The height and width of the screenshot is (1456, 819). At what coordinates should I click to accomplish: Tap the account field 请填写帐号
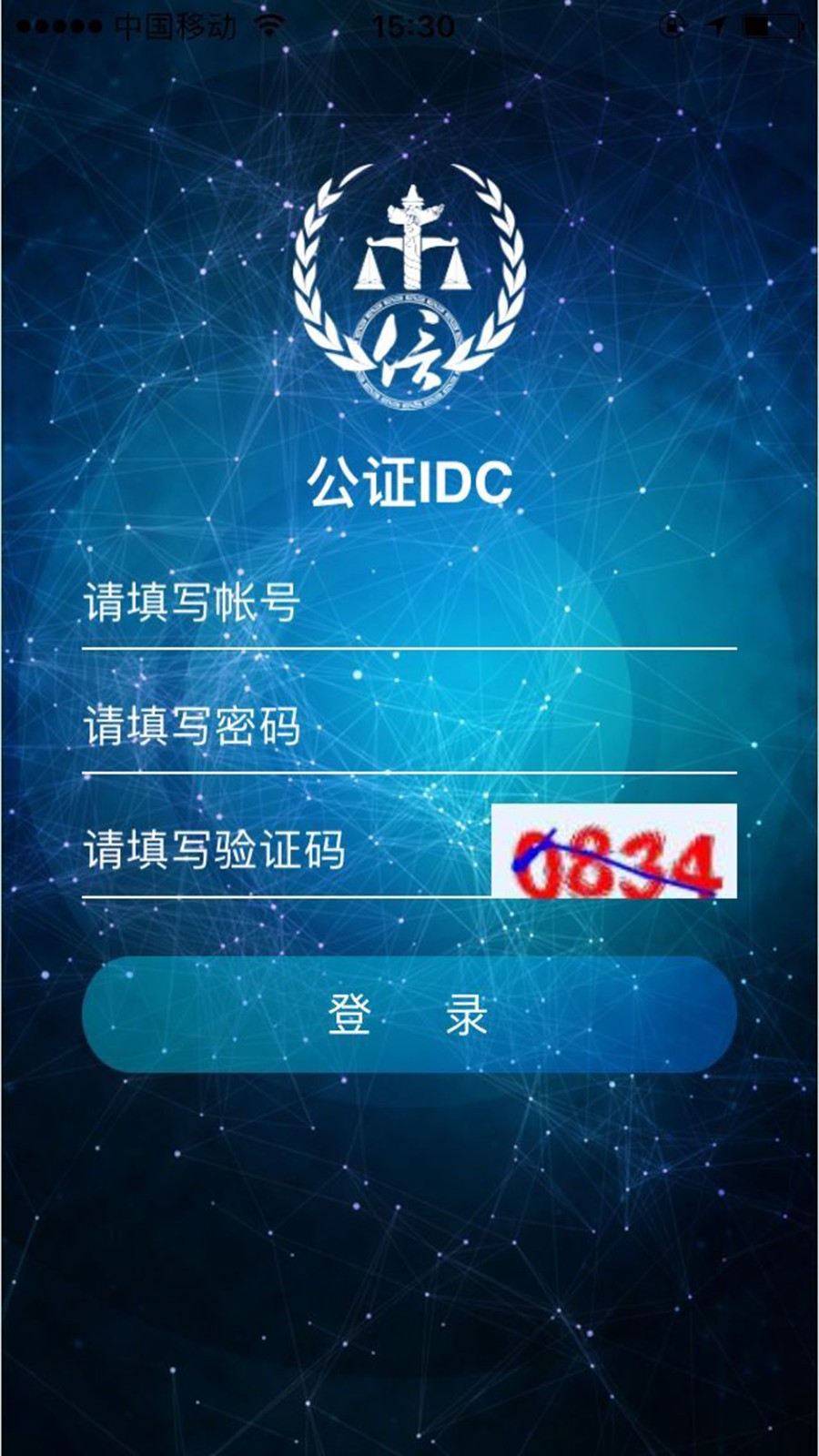(409, 602)
